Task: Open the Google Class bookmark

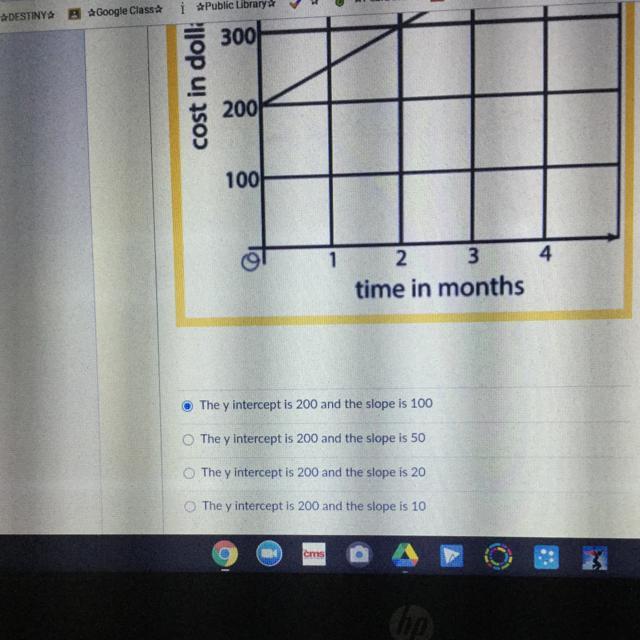Action: [125, 11]
